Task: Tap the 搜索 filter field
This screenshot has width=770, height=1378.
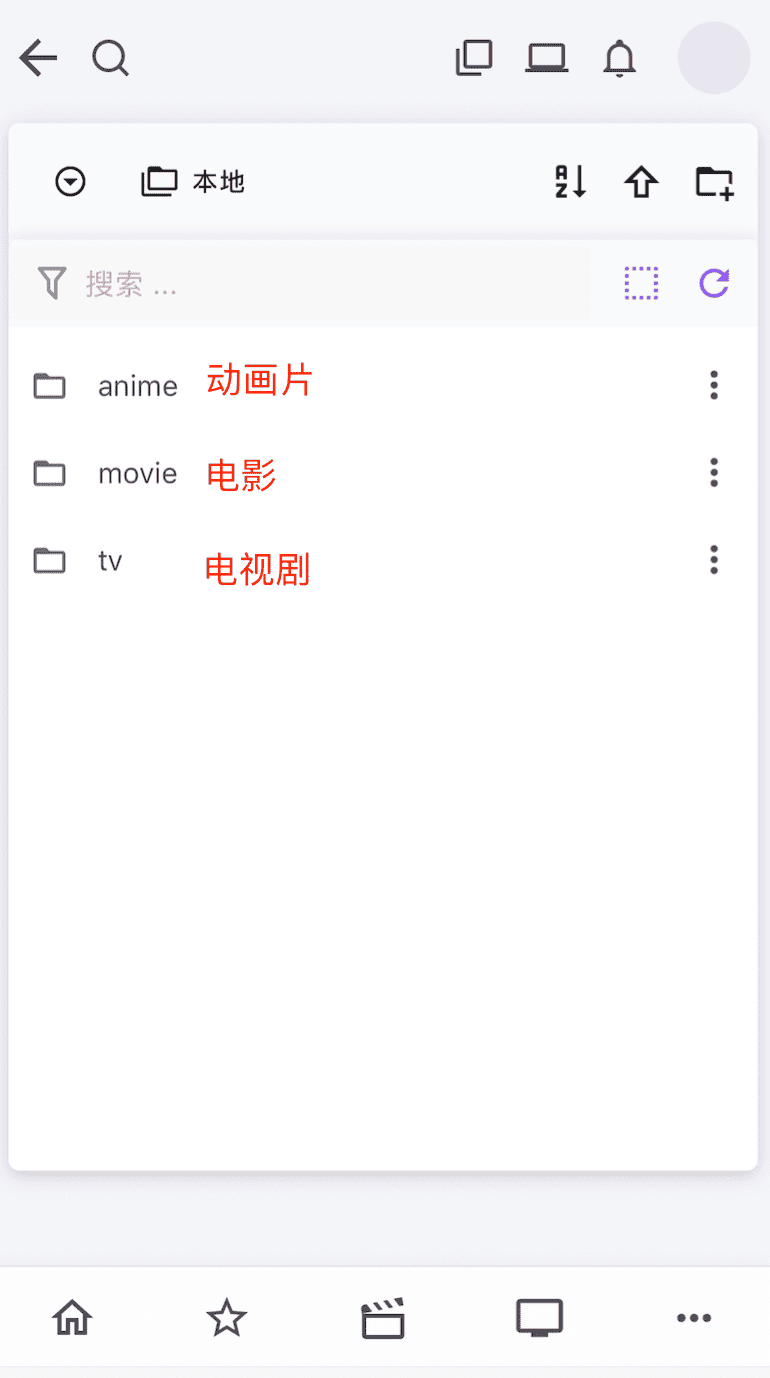Action: (300, 284)
